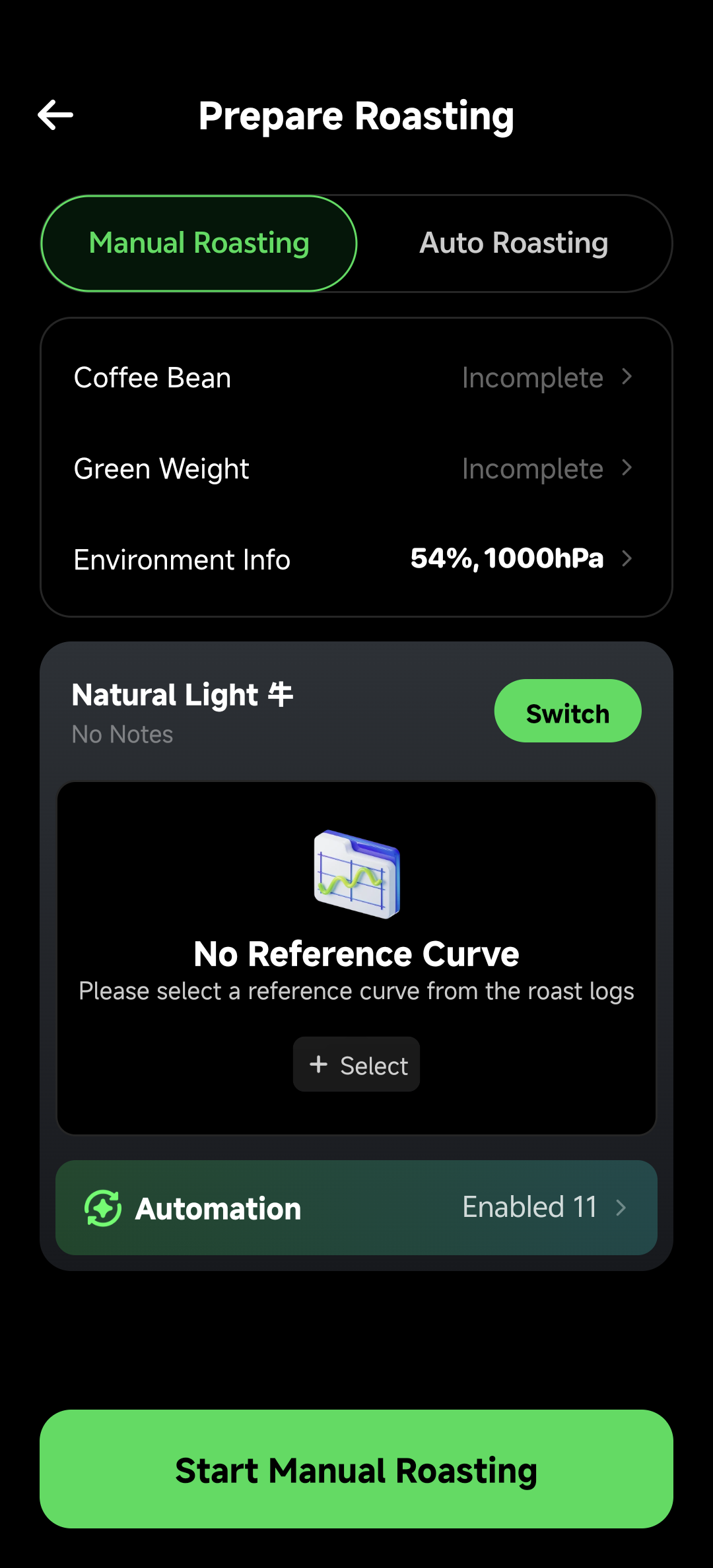Open the Green Weight entry screen
This screenshot has width=713, height=1568.
[x=356, y=469]
